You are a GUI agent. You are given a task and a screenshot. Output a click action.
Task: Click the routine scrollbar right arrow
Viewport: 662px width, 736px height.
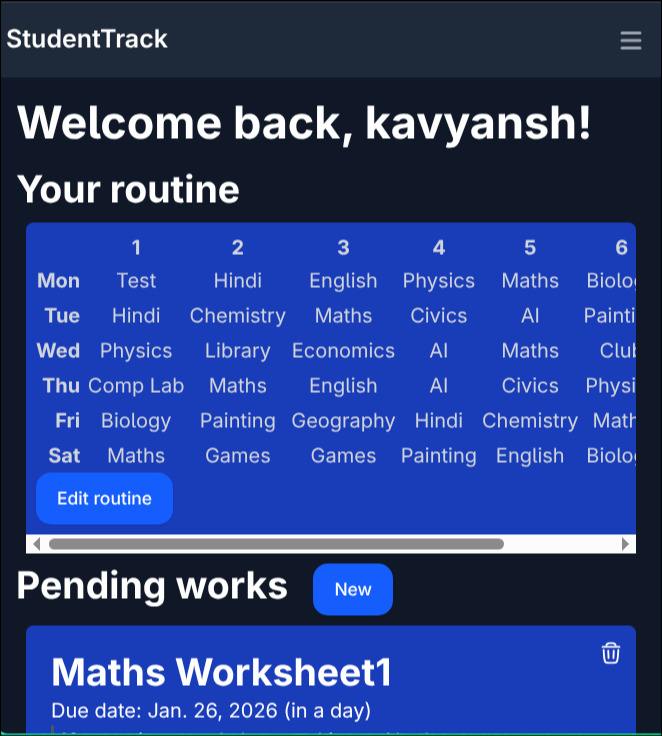(626, 544)
